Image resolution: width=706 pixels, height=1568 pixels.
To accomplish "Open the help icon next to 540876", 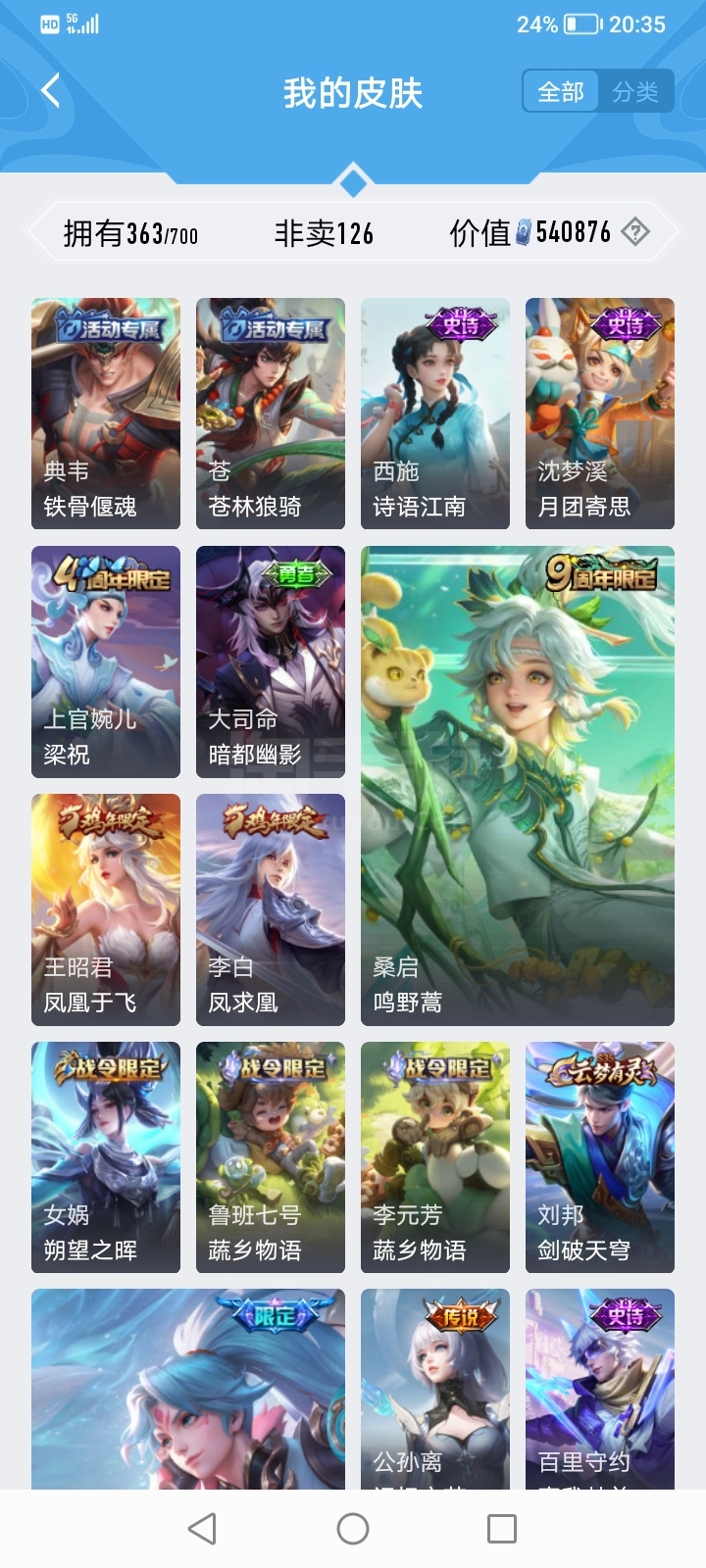I will click(x=635, y=232).
